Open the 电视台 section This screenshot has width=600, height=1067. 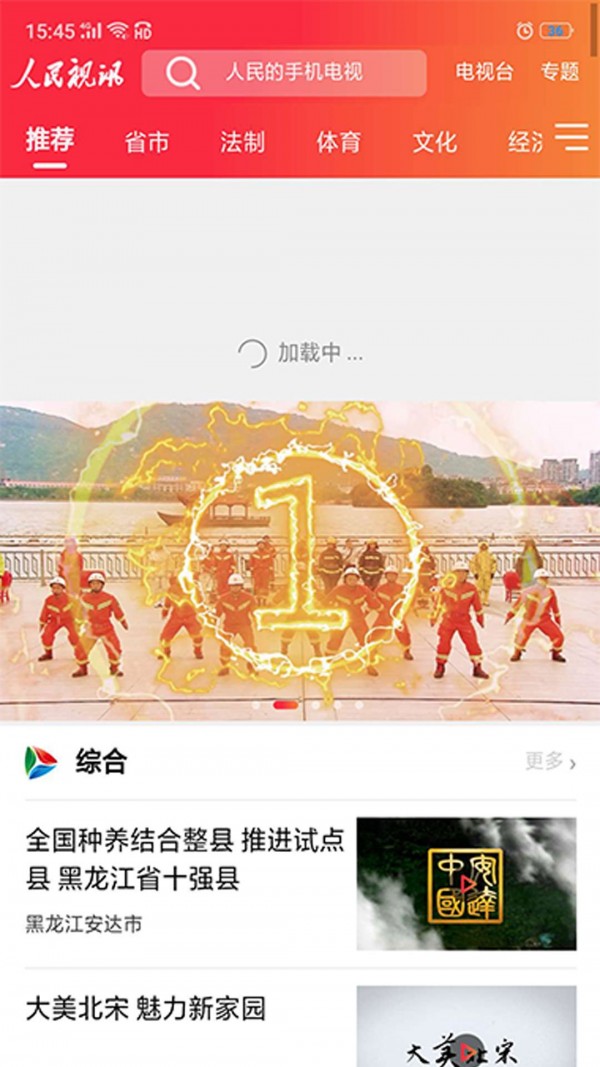(484, 72)
